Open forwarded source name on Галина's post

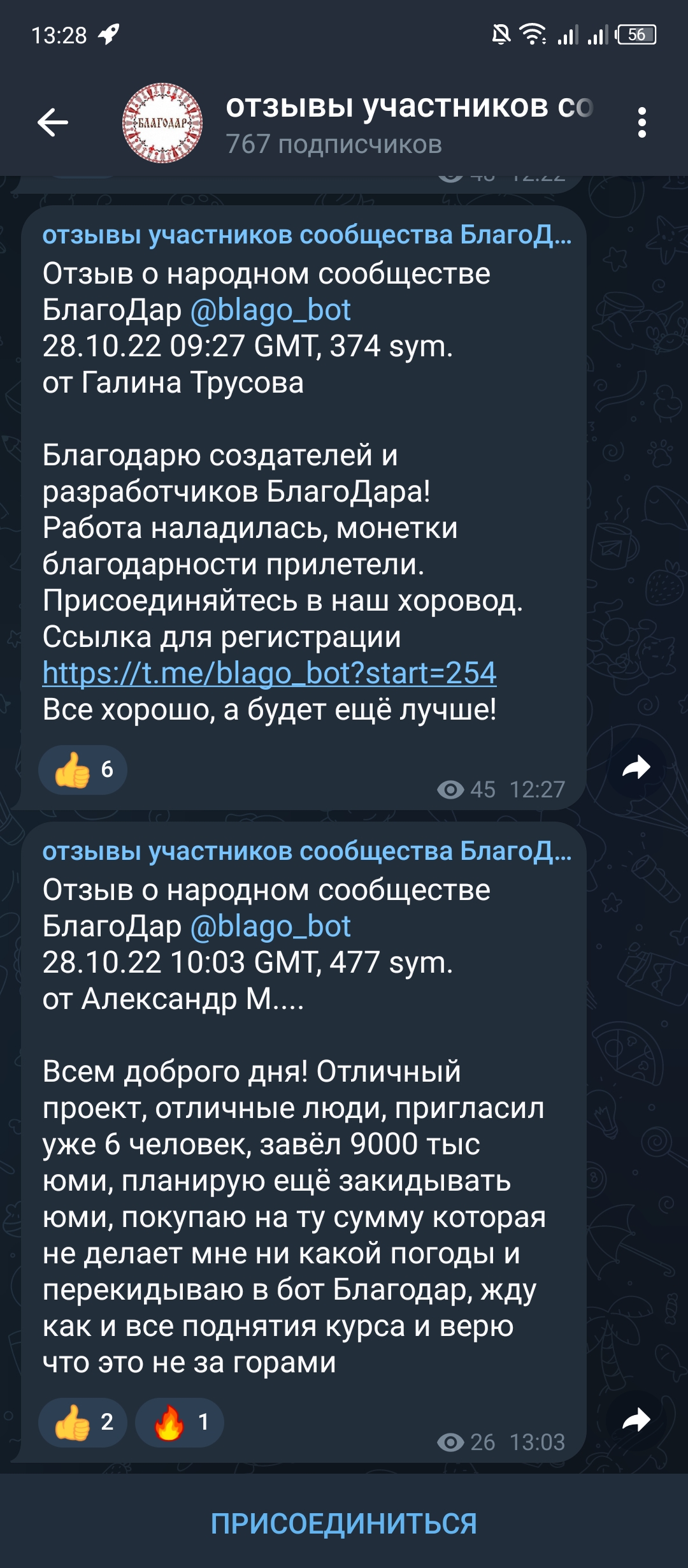[x=306, y=235]
